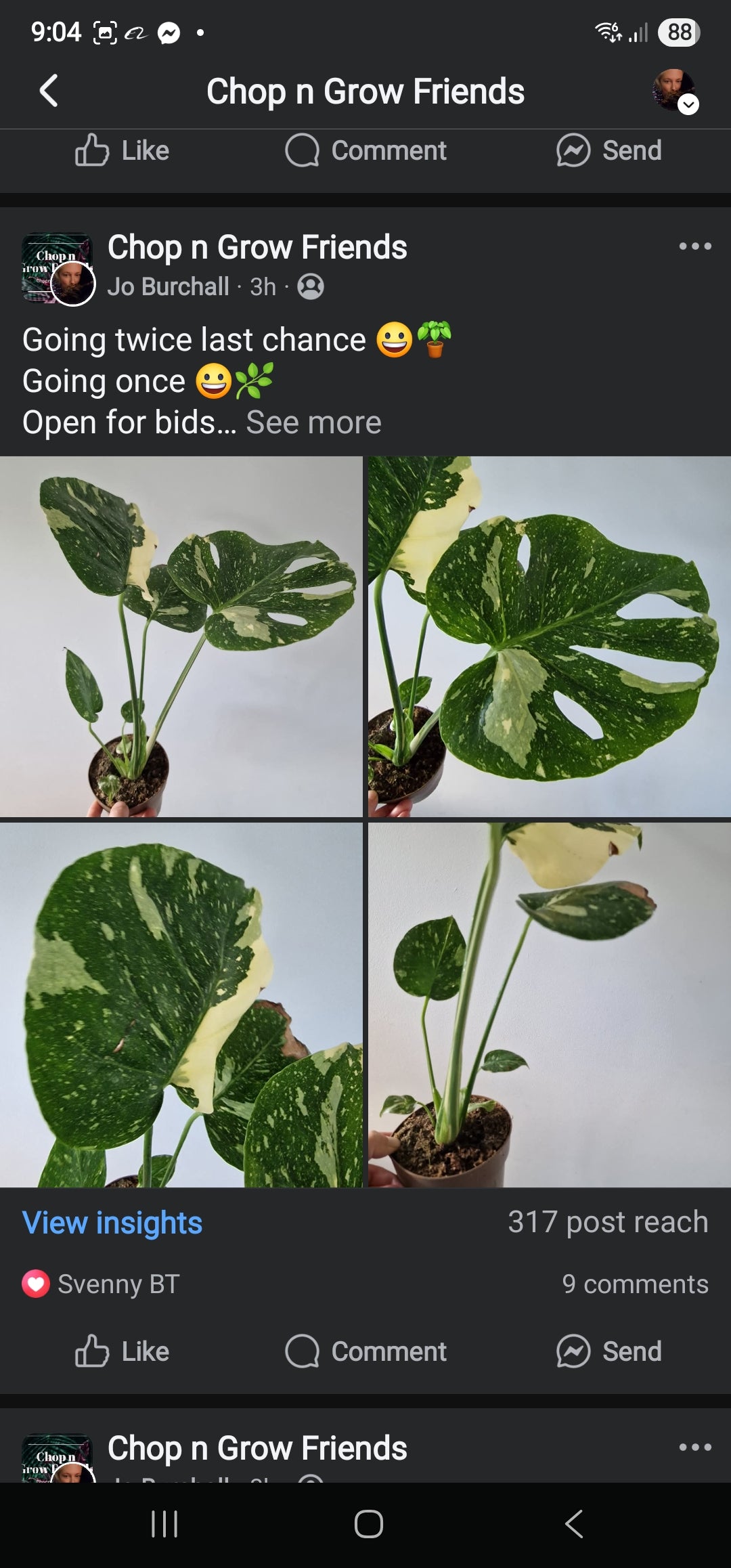Open the photo showing the whole potted plant

pyautogui.click(x=181, y=636)
